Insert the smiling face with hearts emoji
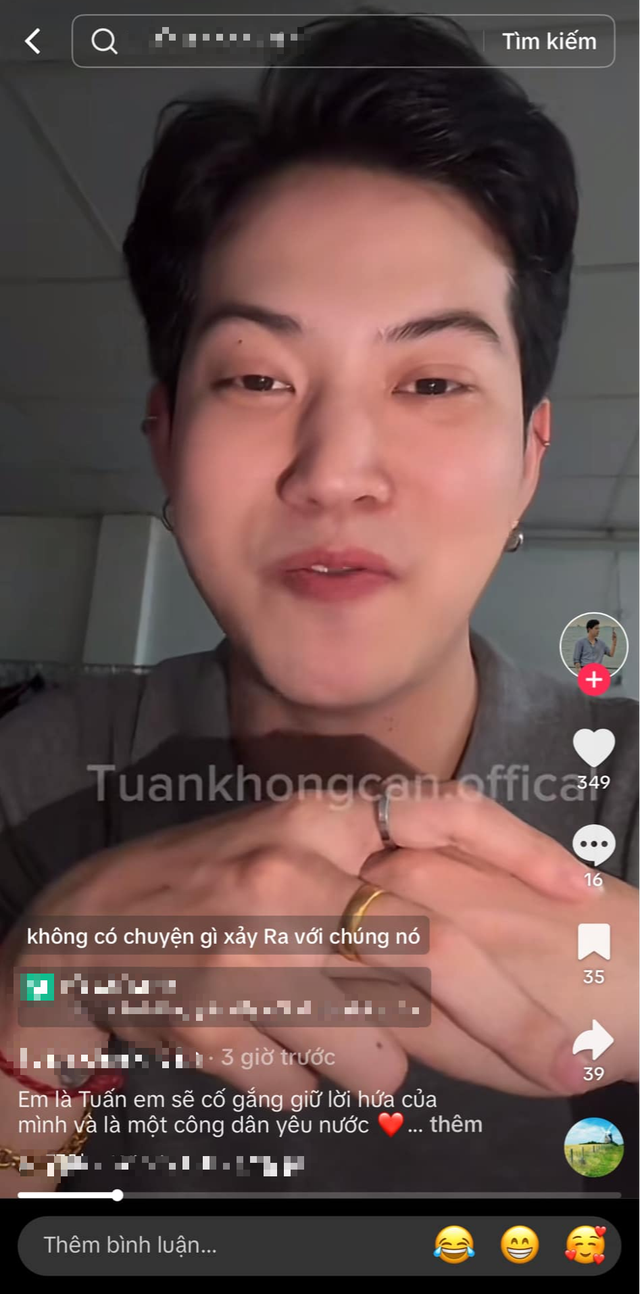The image size is (640, 1294). [x=585, y=1245]
